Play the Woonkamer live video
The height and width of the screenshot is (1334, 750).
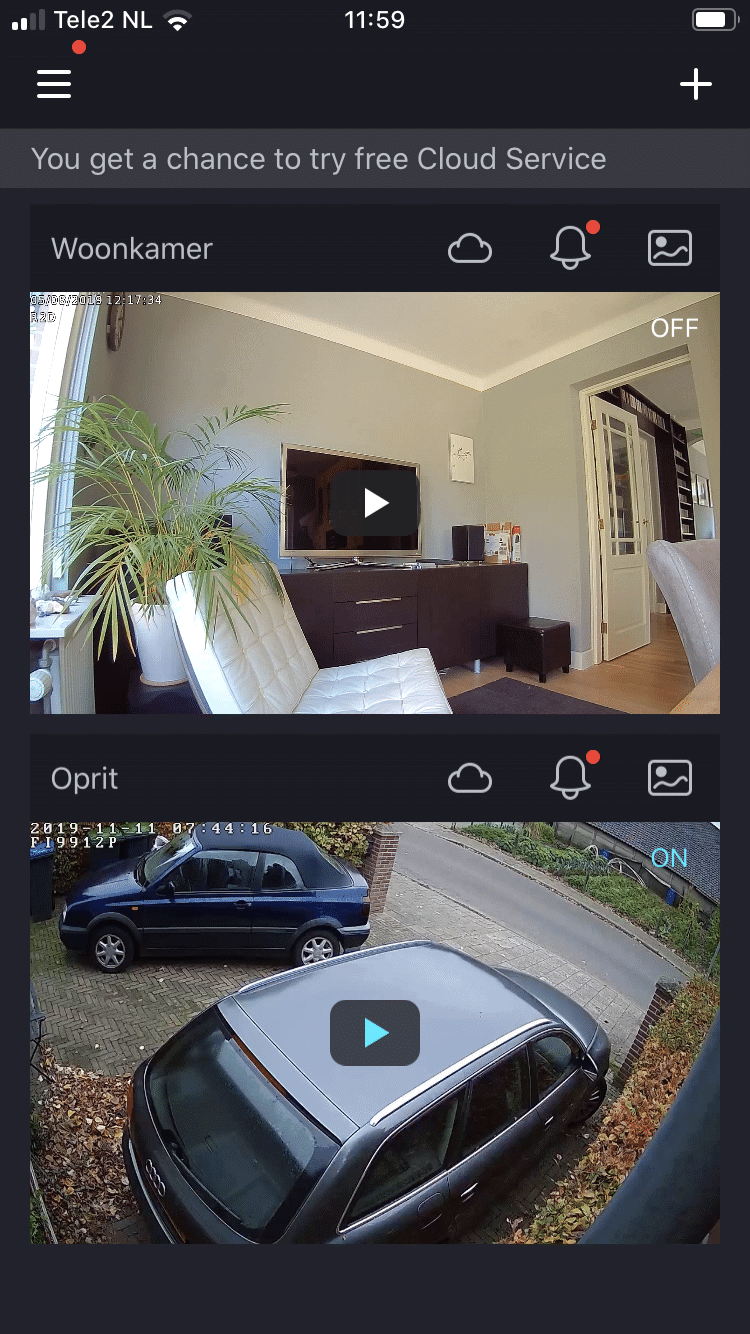375,503
